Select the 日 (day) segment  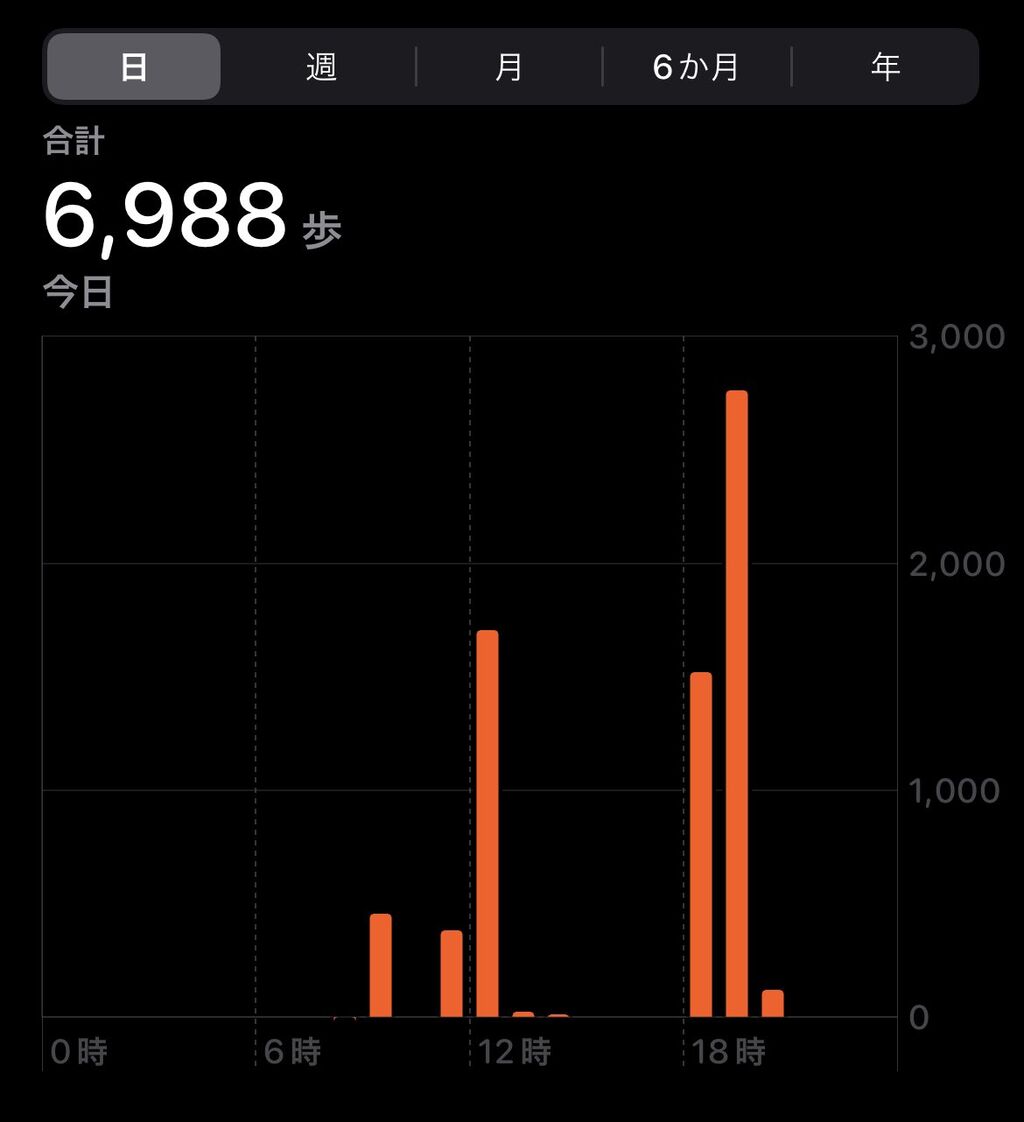coord(134,67)
